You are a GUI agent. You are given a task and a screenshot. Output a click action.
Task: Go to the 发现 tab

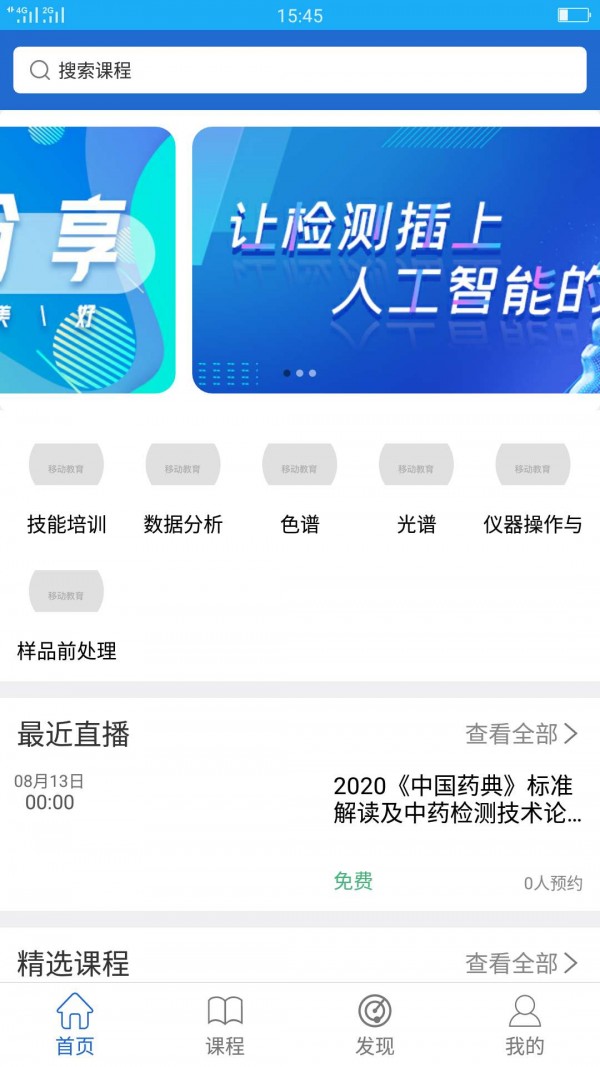coord(375,1025)
